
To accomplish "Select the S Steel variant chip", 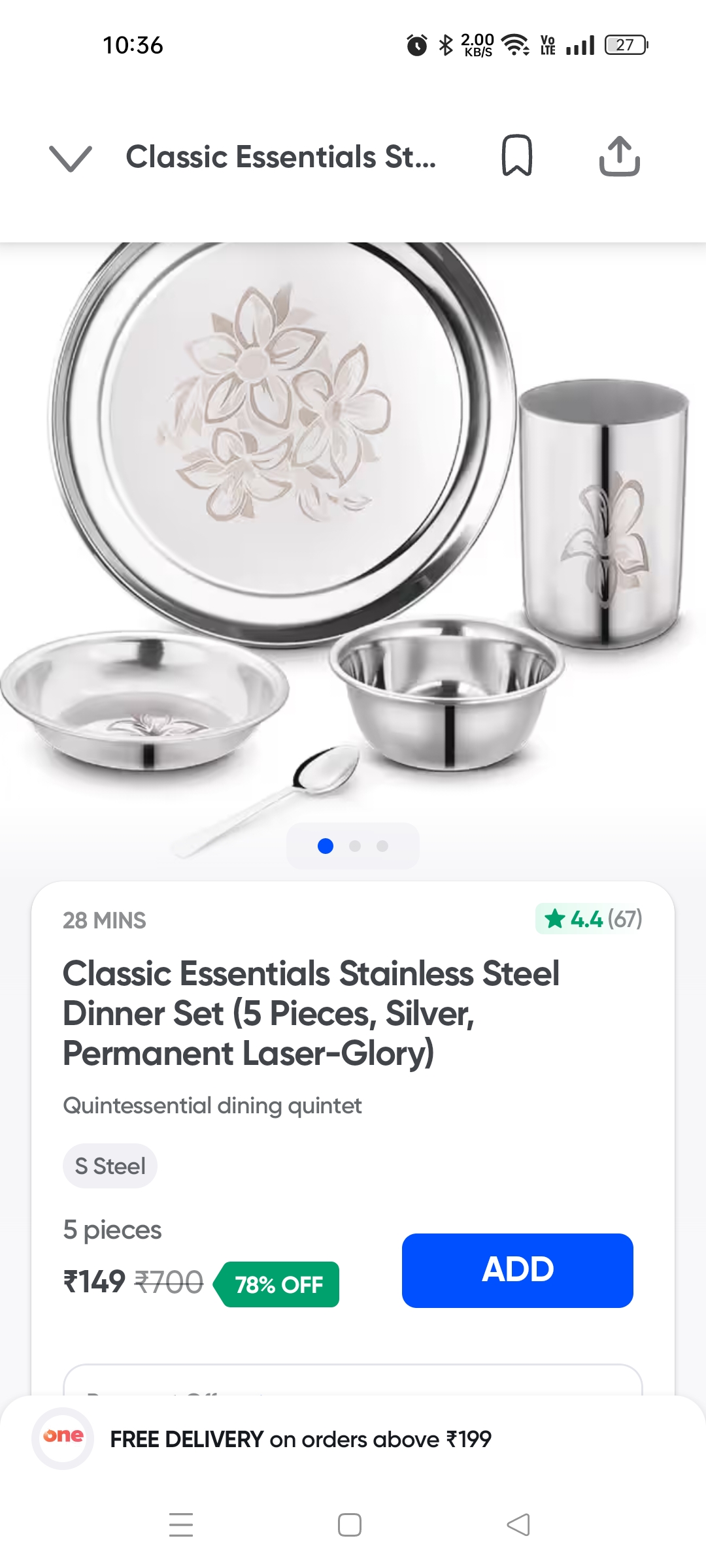I will tap(110, 1166).
